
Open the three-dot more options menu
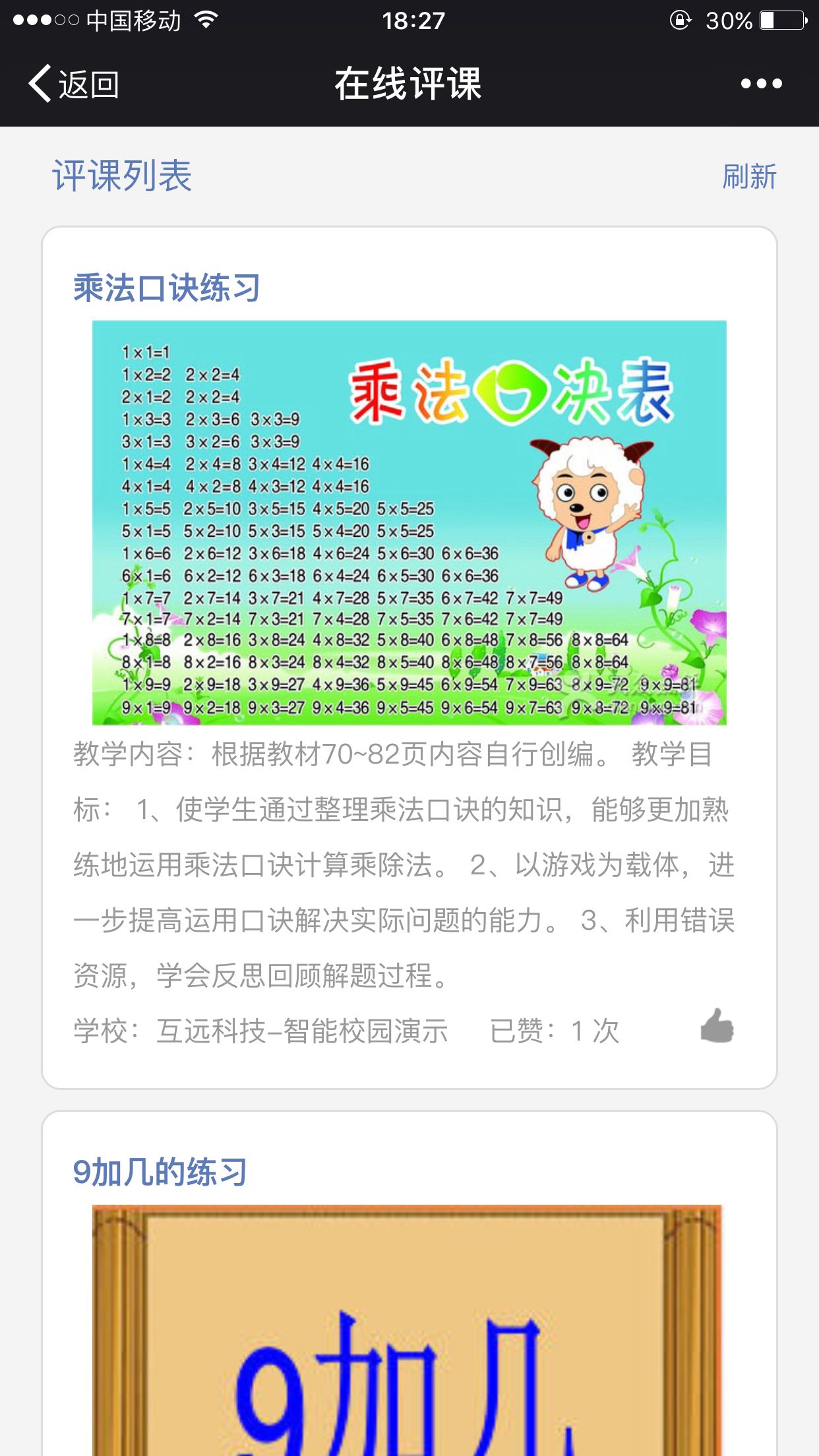tap(761, 84)
